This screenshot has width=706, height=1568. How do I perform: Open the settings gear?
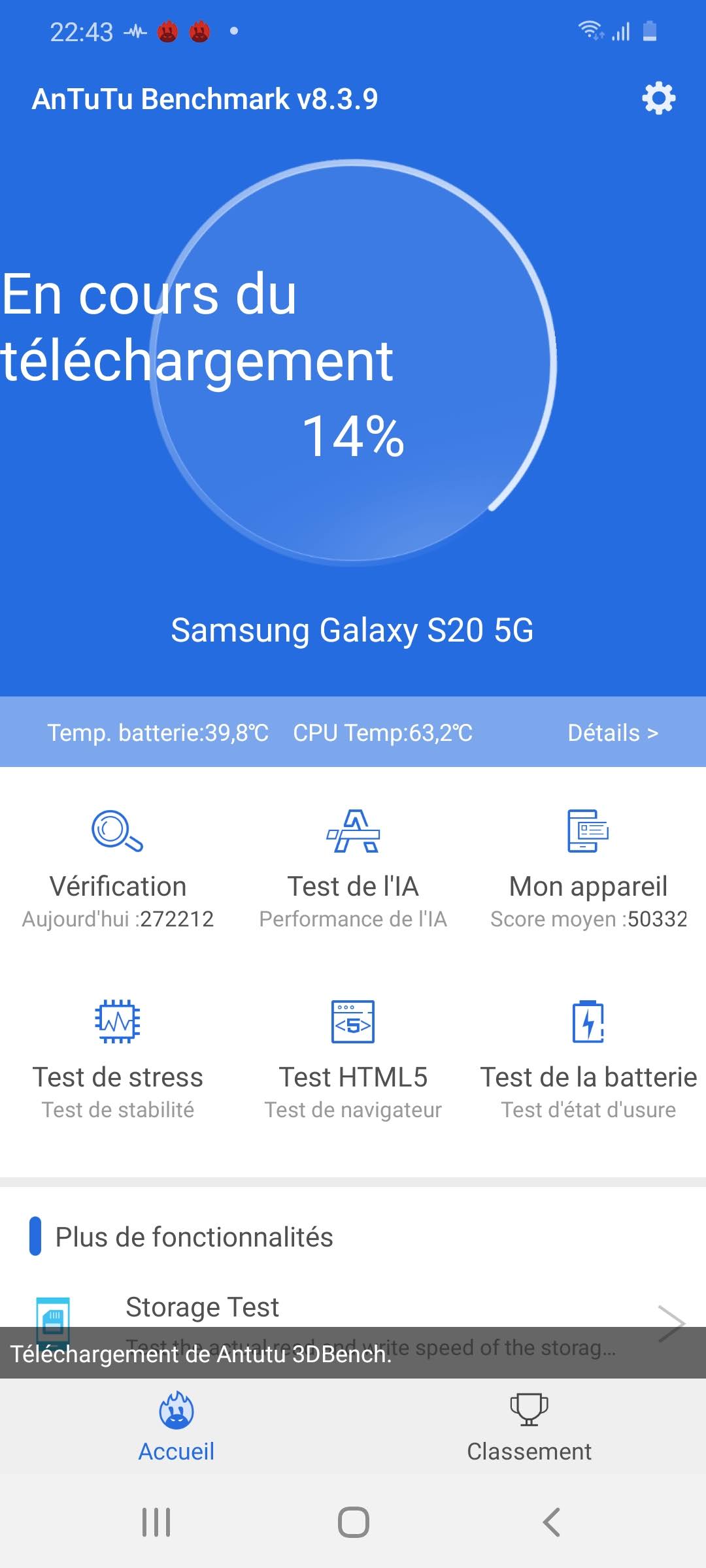tap(658, 99)
